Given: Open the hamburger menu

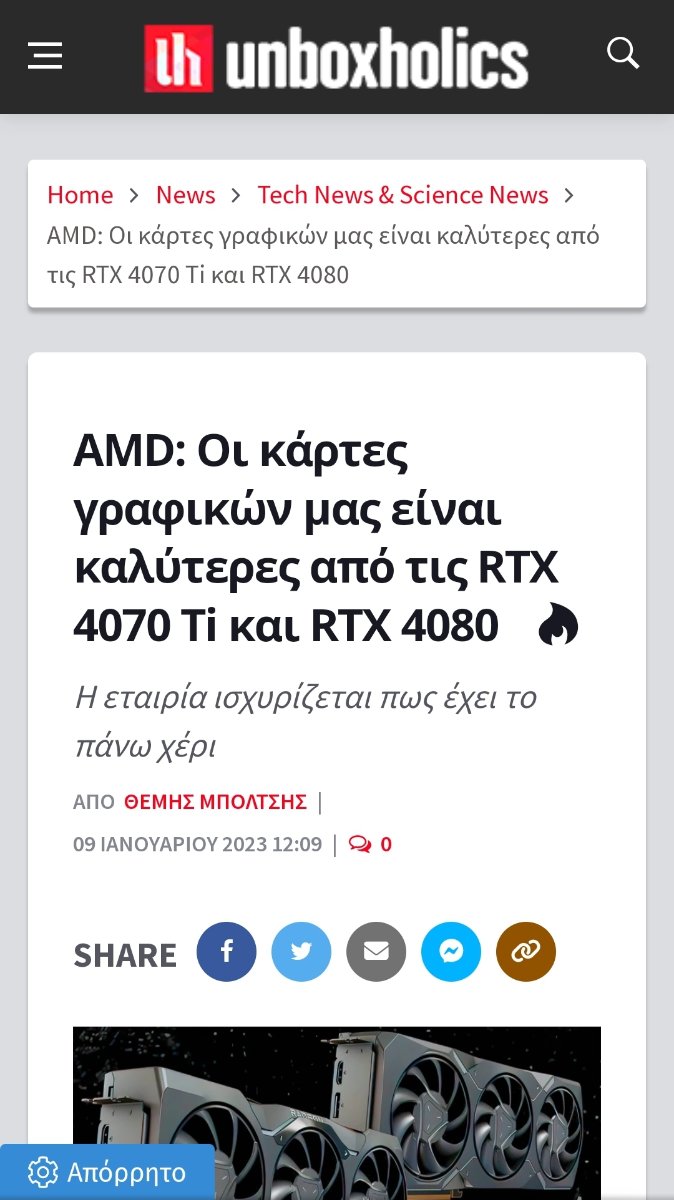Looking at the screenshot, I should click(45, 56).
